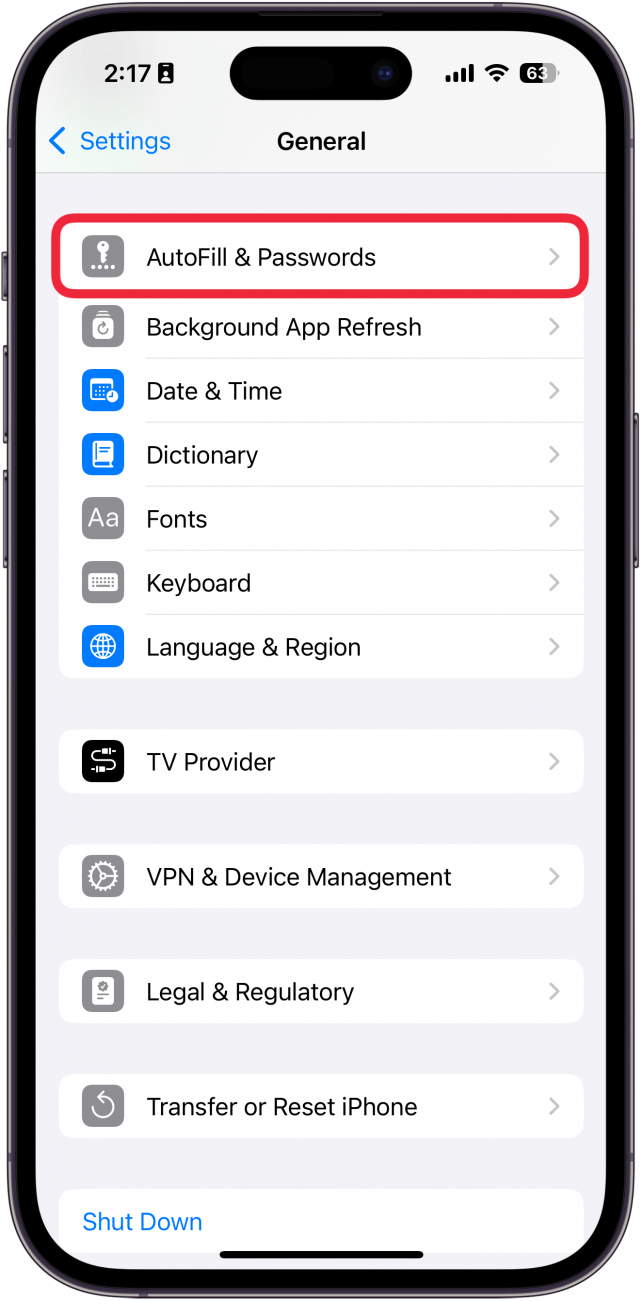Open Transfer or Reset iPhone
This screenshot has width=642, height=1301.
coord(320,1107)
